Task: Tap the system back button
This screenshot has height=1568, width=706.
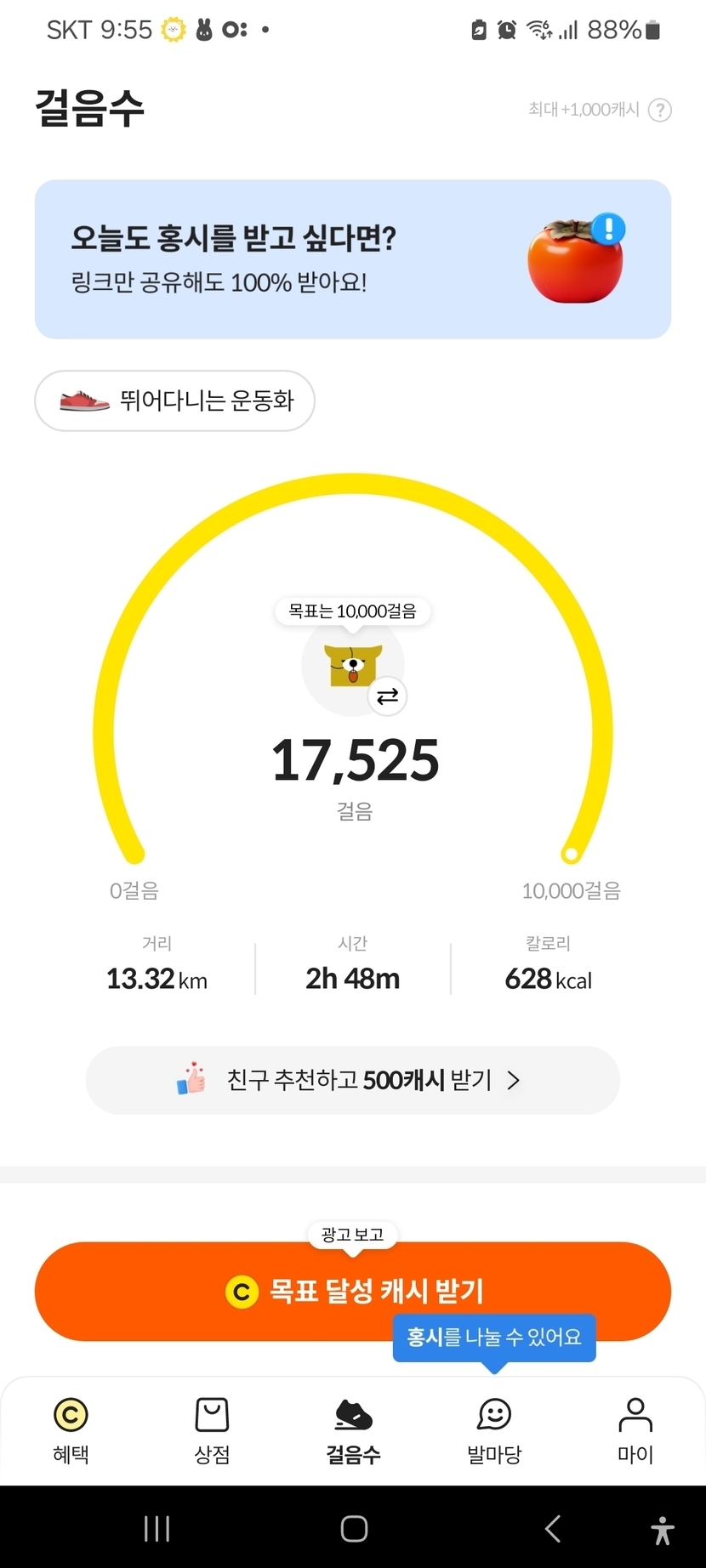Action: point(553,1529)
